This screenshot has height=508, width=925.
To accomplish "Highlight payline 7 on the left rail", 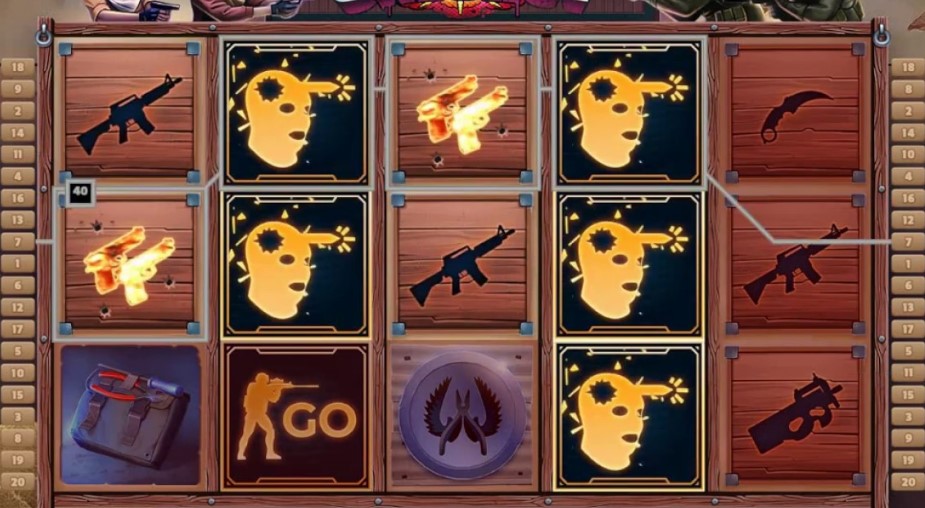I will pyautogui.click(x=17, y=241).
